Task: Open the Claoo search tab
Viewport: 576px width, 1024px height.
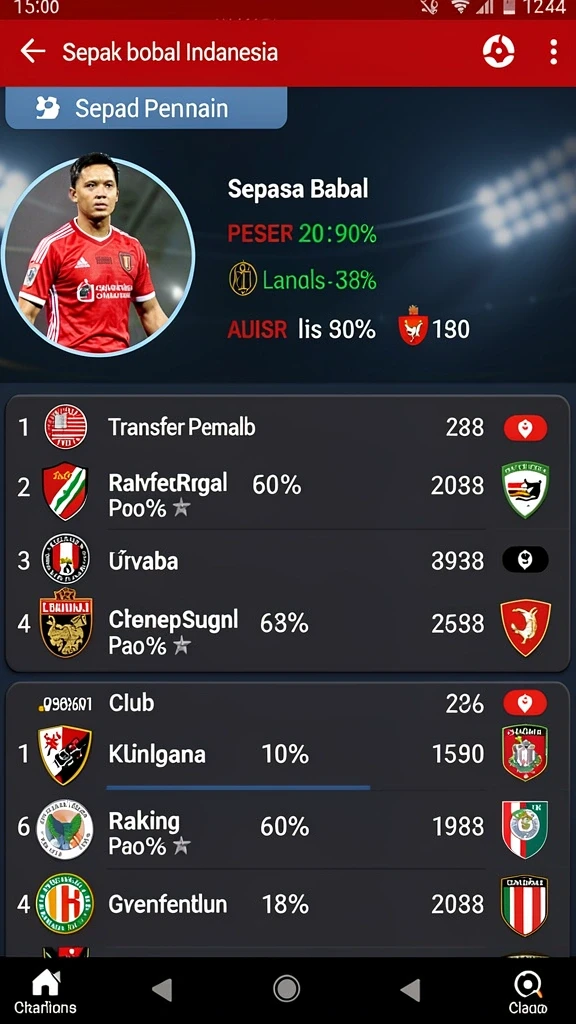Action: [527, 991]
